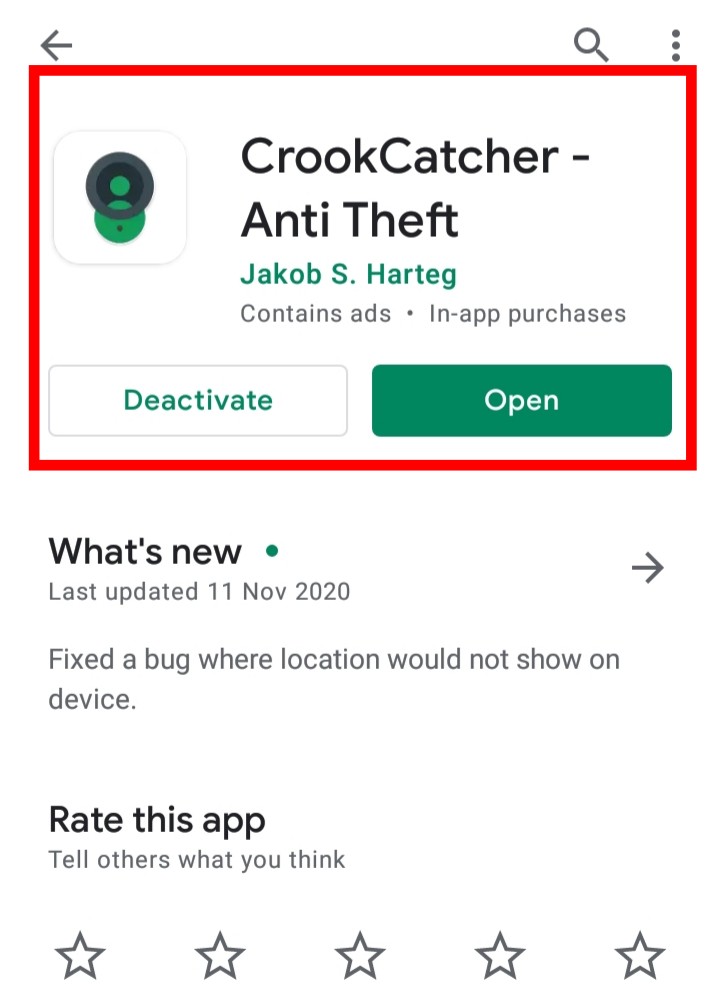Rate the app three stars
The height and width of the screenshot is (988, 720).
360,955
